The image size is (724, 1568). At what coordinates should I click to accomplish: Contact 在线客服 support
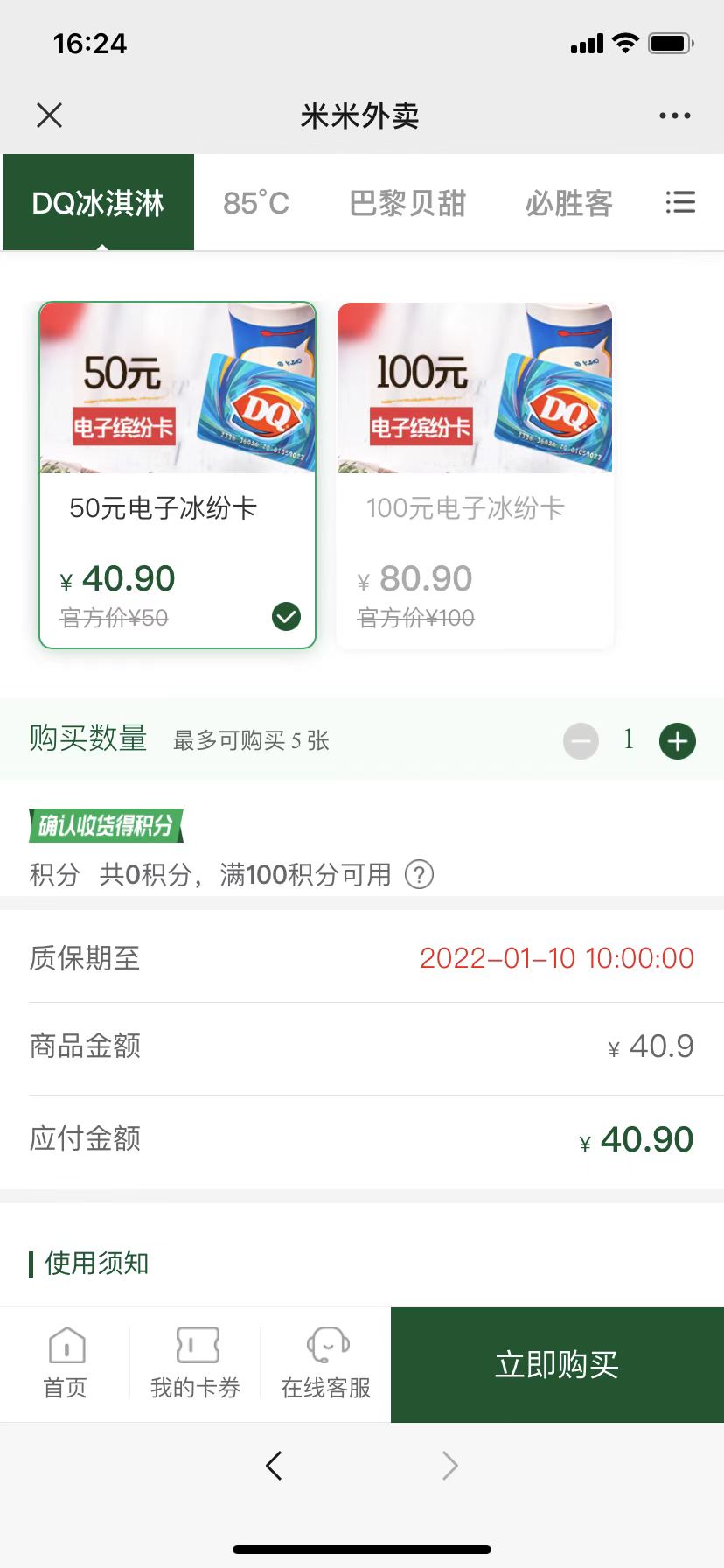[325, 1363]
